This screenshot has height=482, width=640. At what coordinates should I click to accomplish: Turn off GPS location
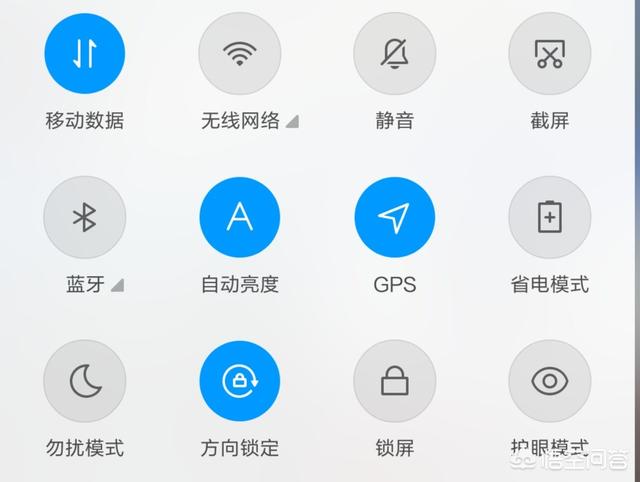(395, 217)
